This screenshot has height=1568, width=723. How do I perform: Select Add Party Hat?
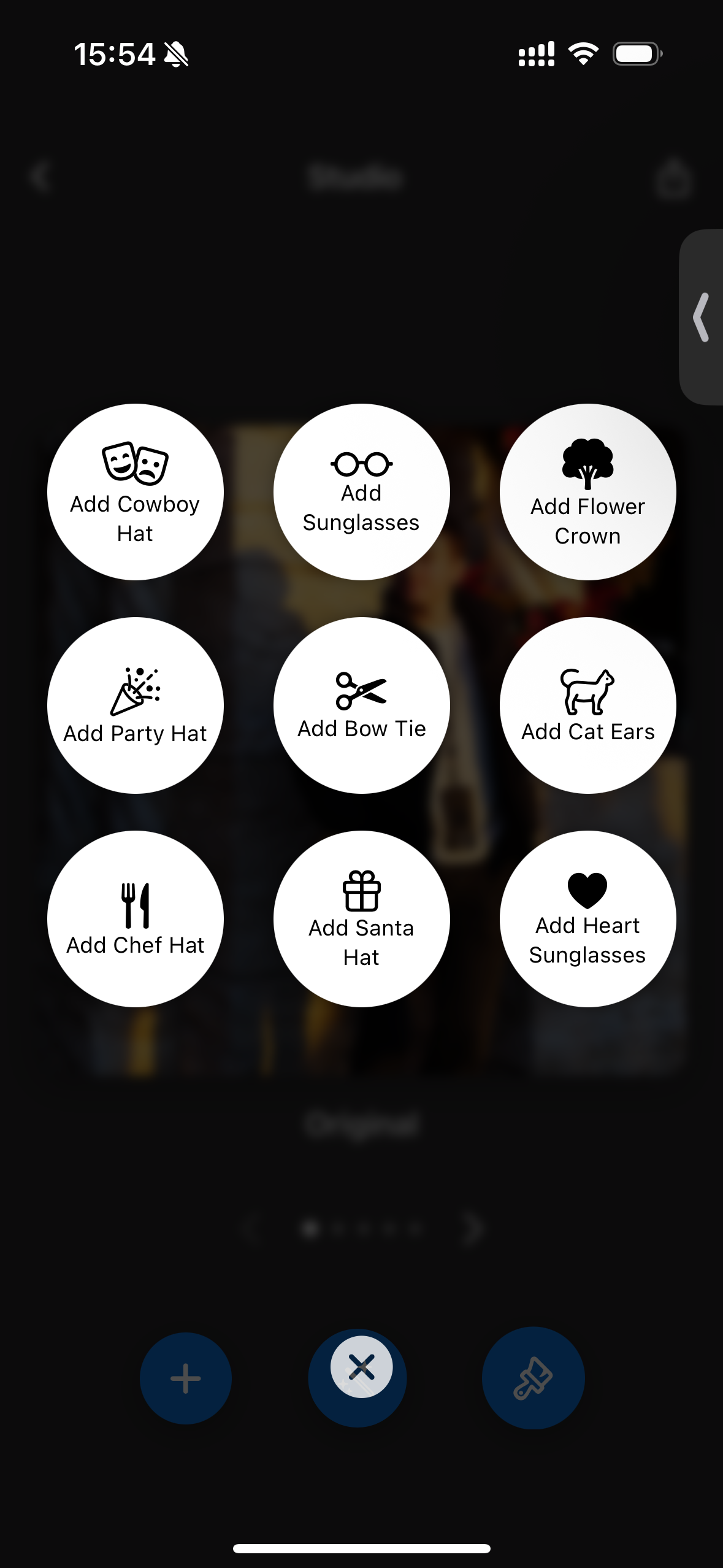136,705
